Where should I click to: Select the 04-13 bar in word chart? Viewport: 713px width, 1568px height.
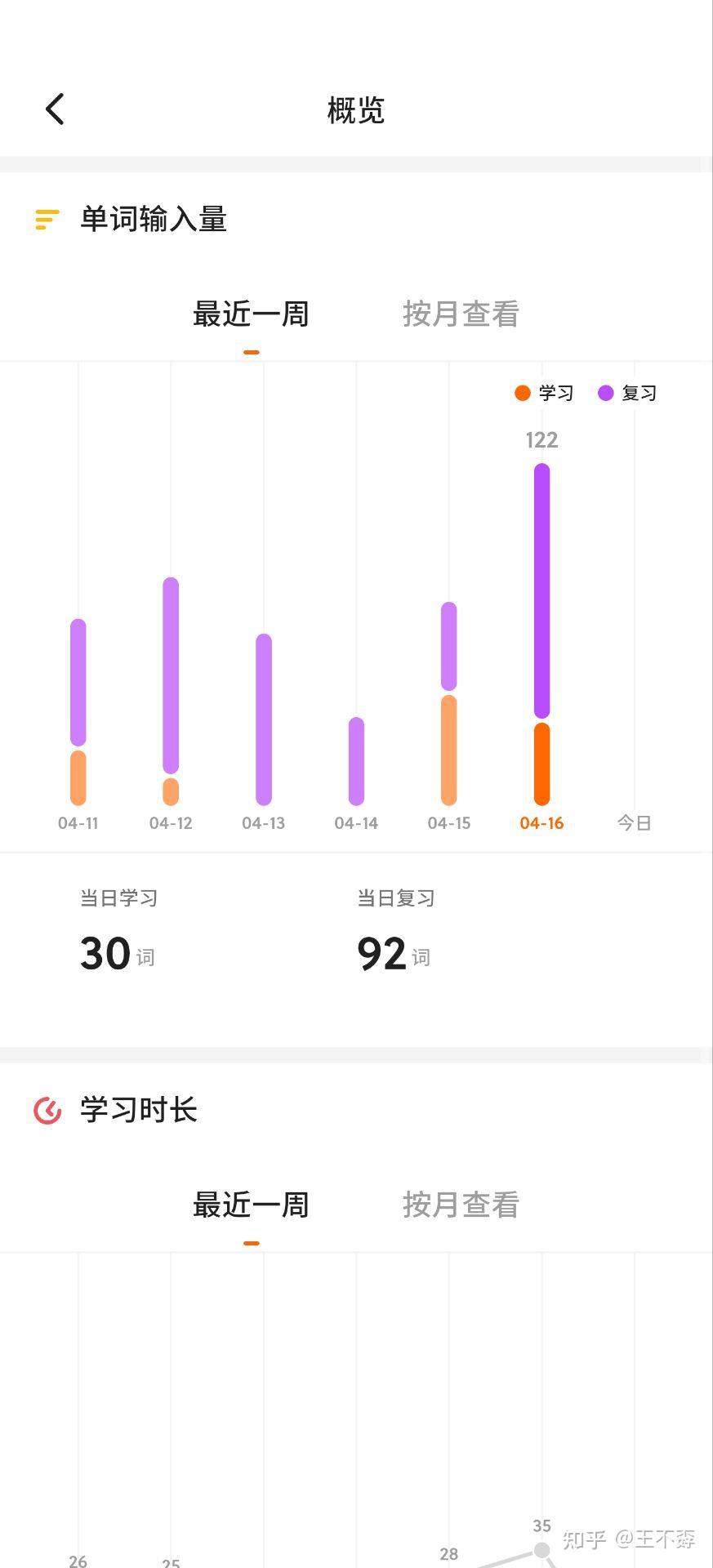(x=264, y=719)
